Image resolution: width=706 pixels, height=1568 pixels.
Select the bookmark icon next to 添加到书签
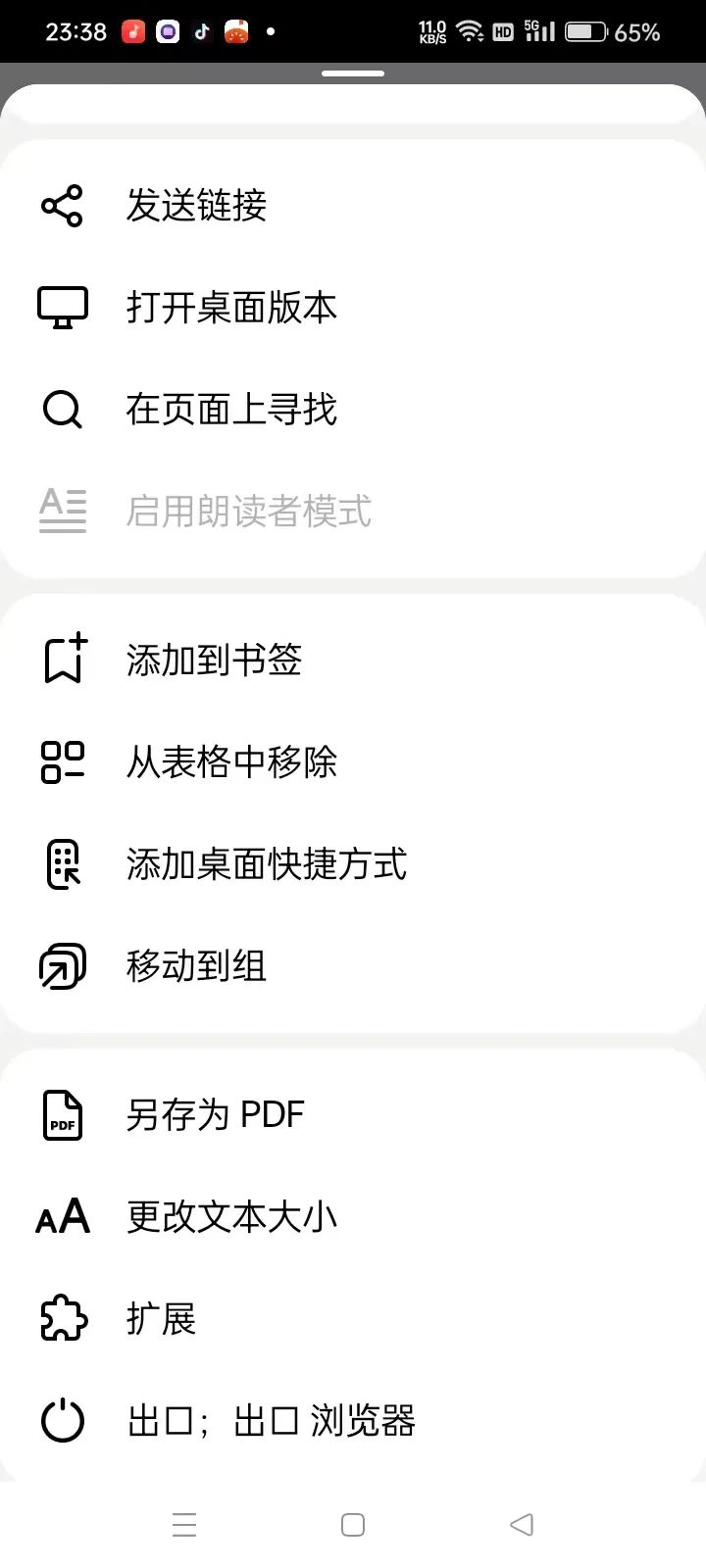point(62,660)
